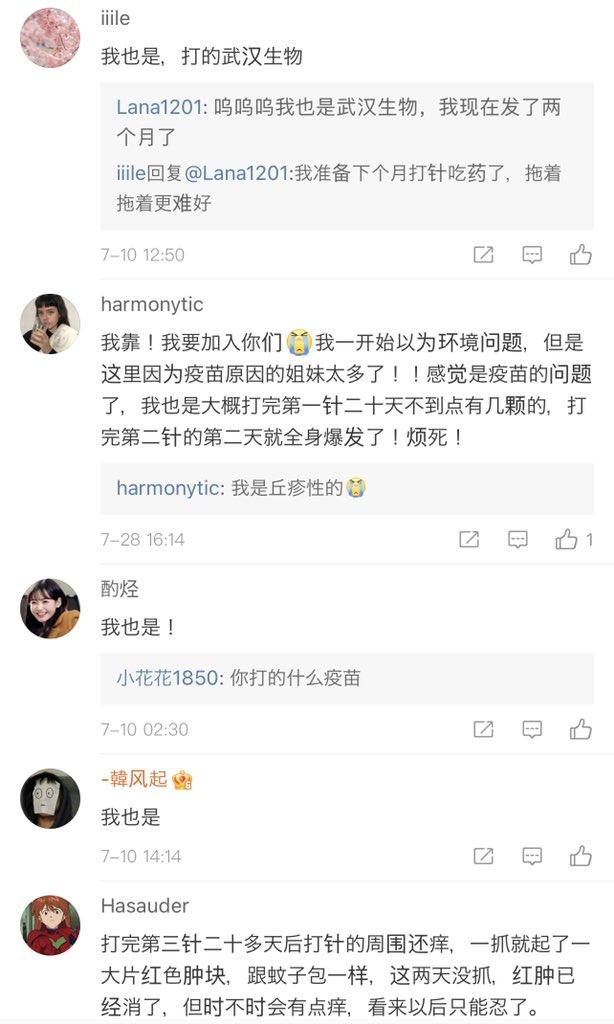Viewport: 614px width, 1024px height.
Task: Open the @Lana1201 mention in iiile's reply
Action: point(238,173)
